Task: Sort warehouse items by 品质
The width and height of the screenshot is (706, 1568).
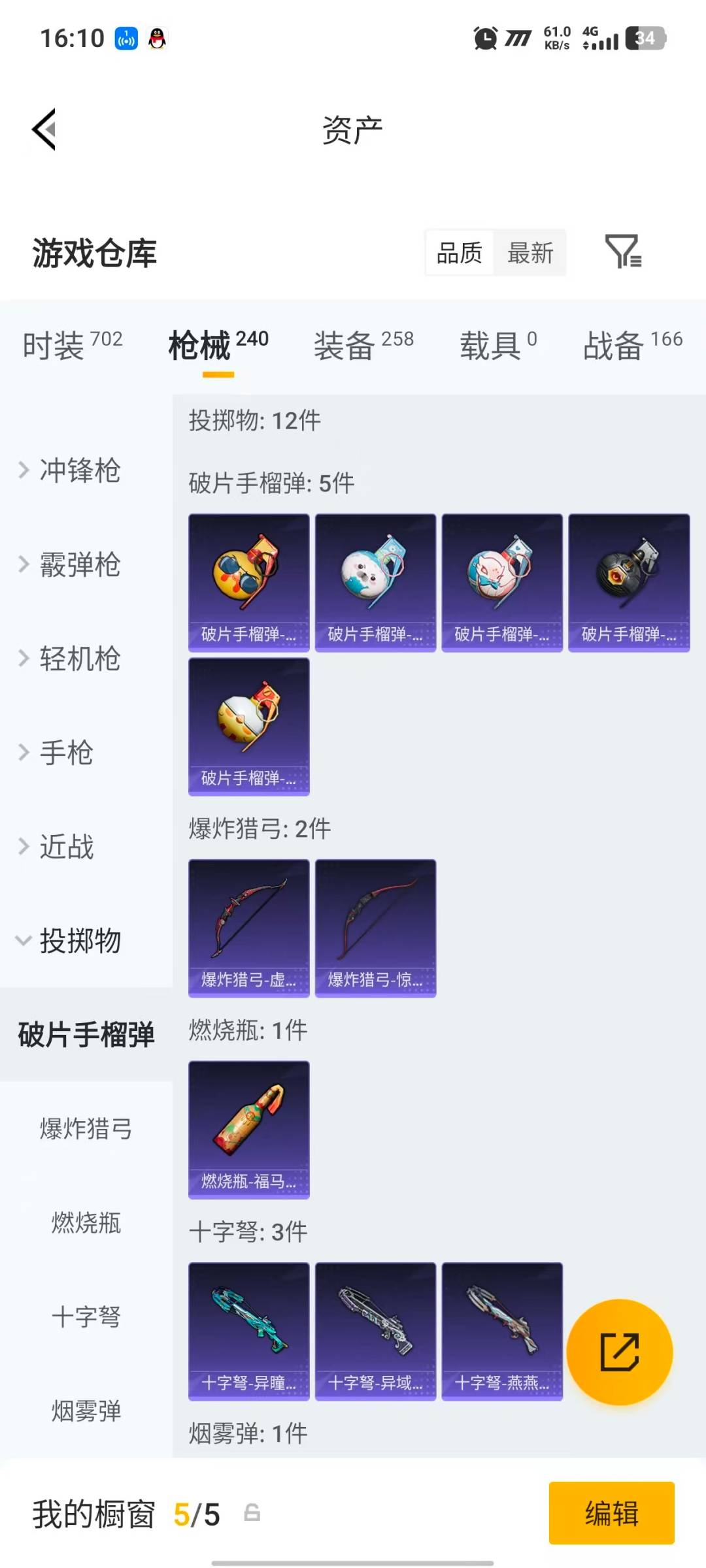Action: tap(459, 252)
